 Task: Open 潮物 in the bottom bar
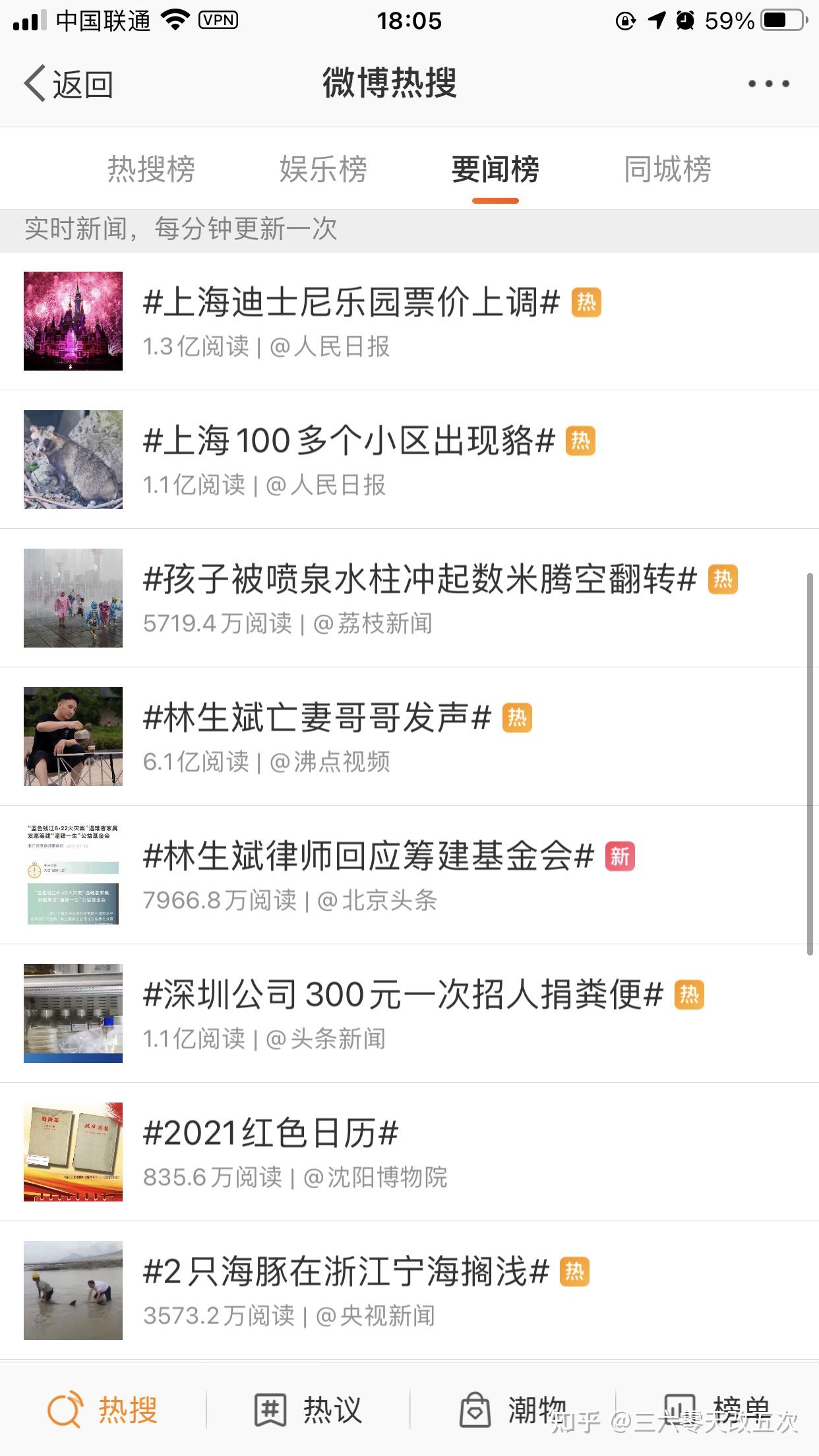point(513,1410)
